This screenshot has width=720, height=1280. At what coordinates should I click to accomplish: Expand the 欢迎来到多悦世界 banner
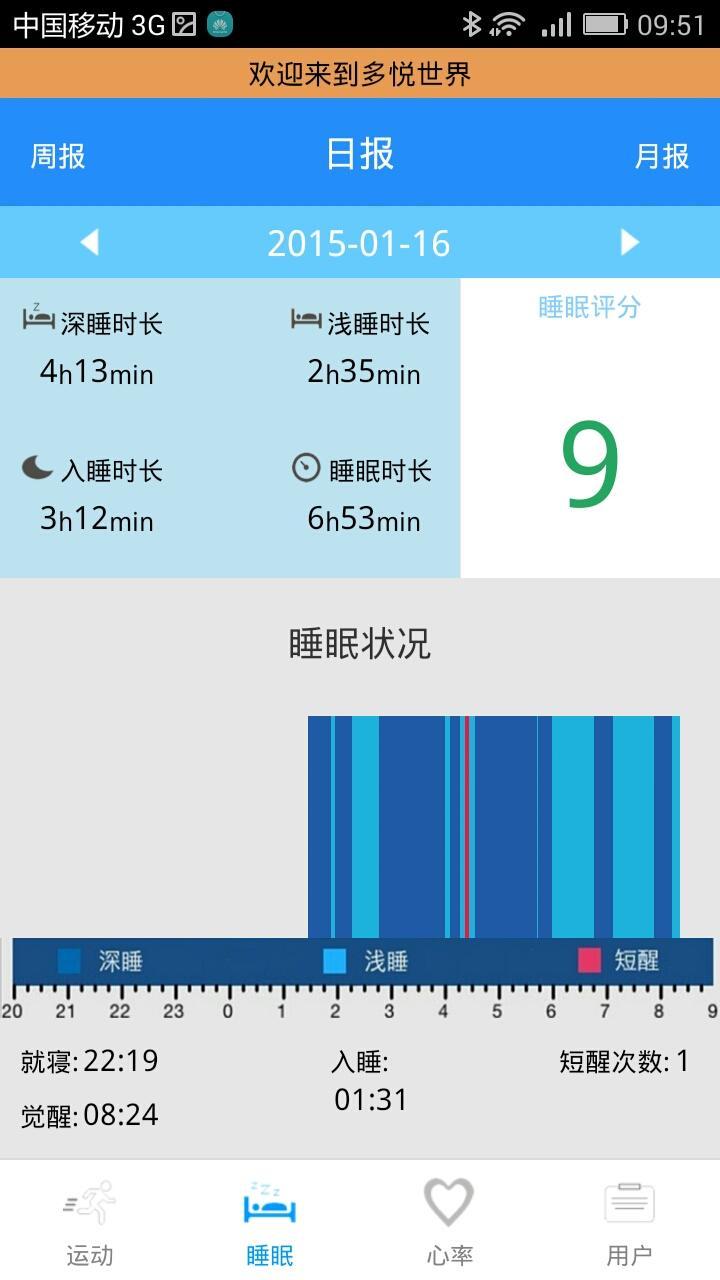[360, 73]
